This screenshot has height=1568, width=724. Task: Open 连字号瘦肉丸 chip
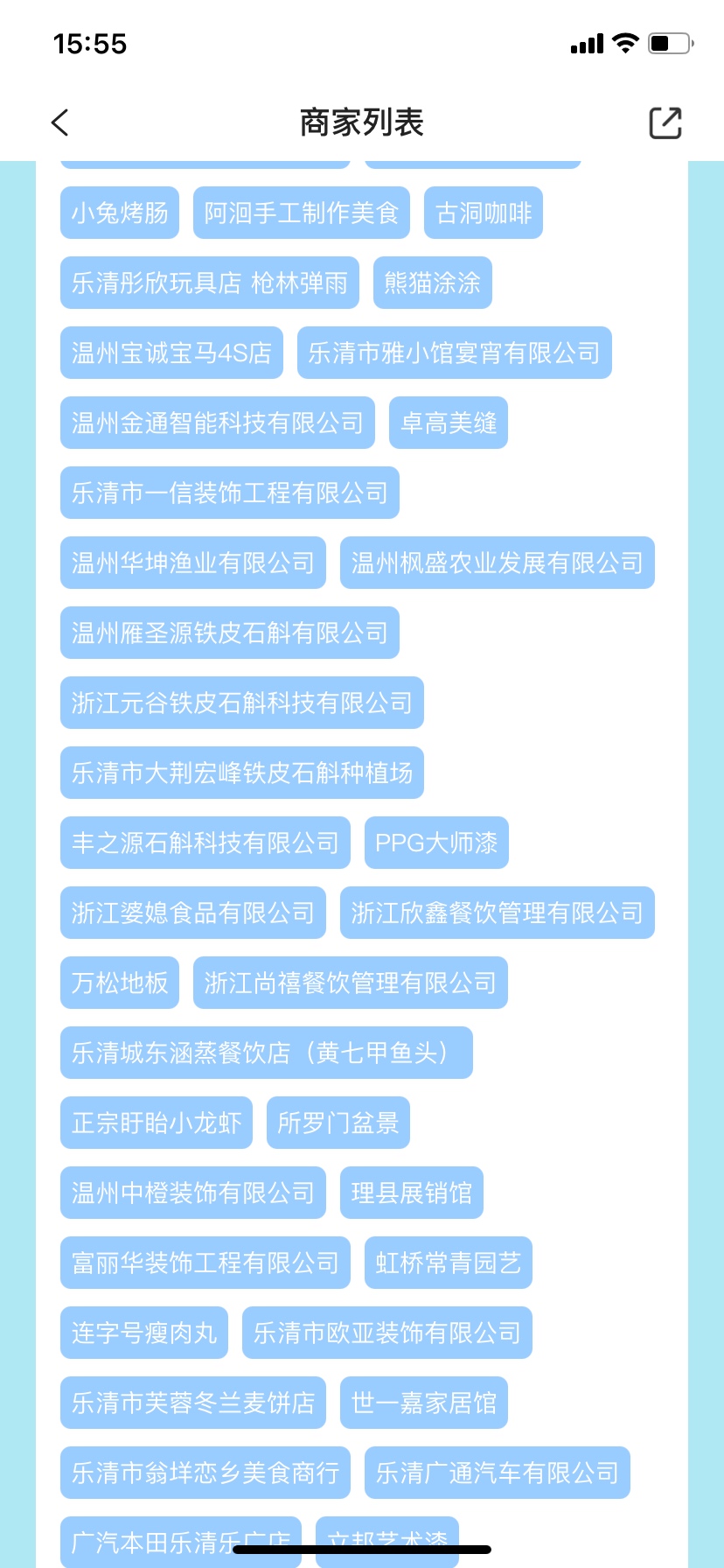pos(144,1333)
